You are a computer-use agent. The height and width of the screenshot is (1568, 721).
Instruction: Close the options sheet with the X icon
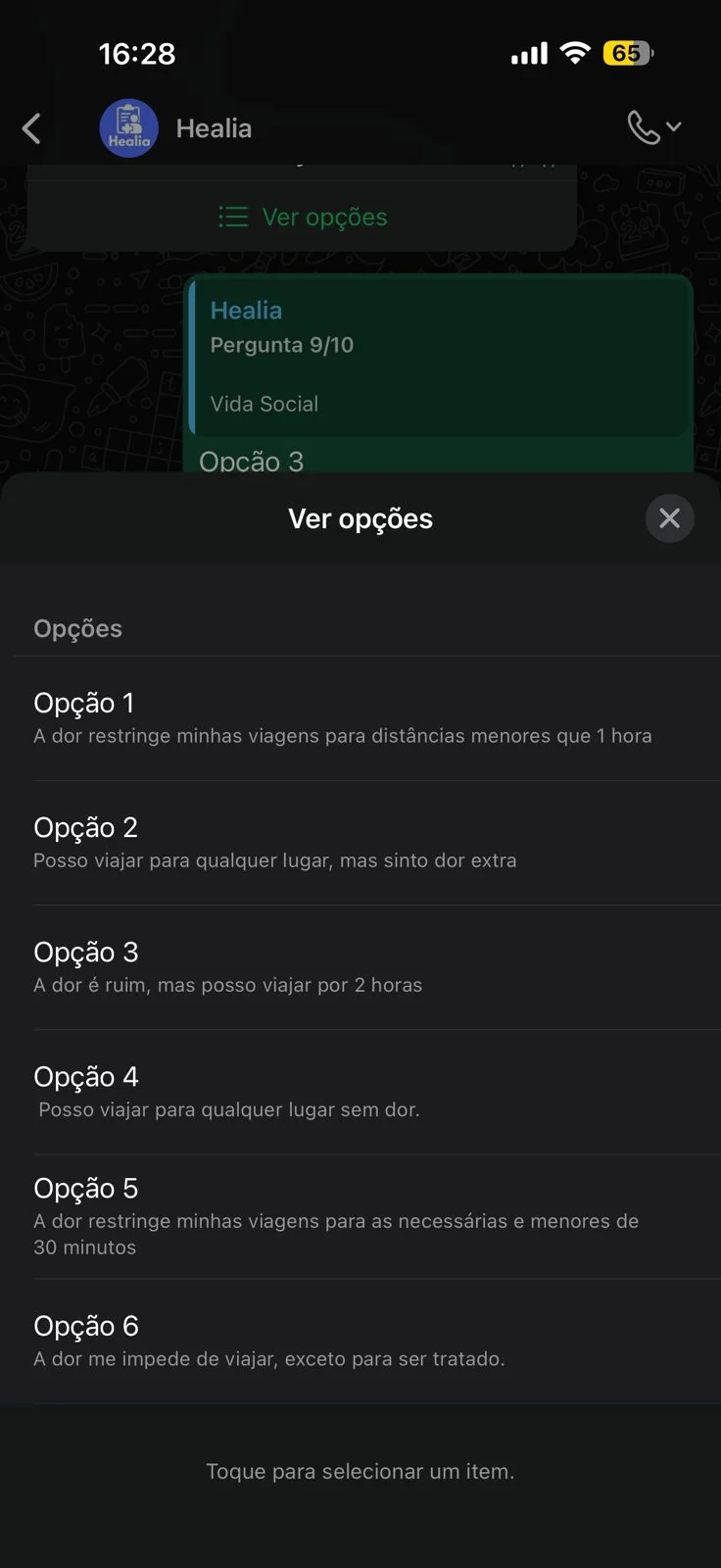click(x=670, y=518)
